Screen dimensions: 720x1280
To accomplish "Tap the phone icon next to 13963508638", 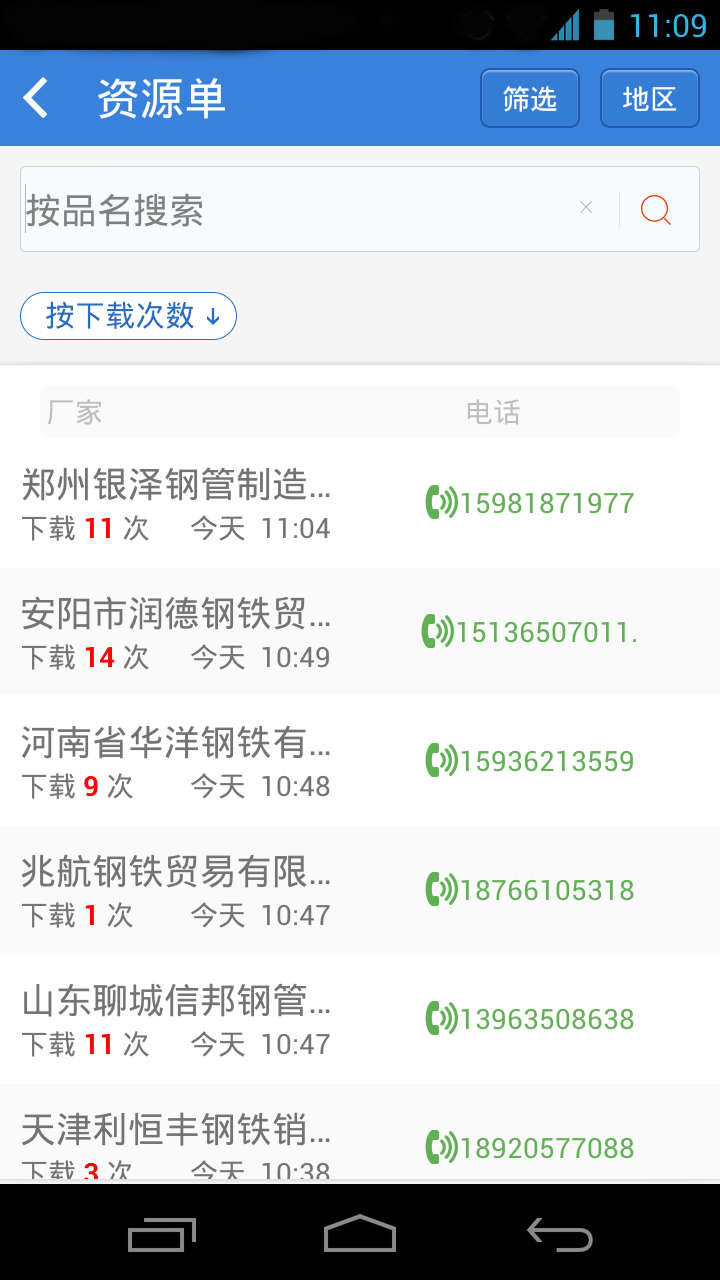I will [440, 1018].
